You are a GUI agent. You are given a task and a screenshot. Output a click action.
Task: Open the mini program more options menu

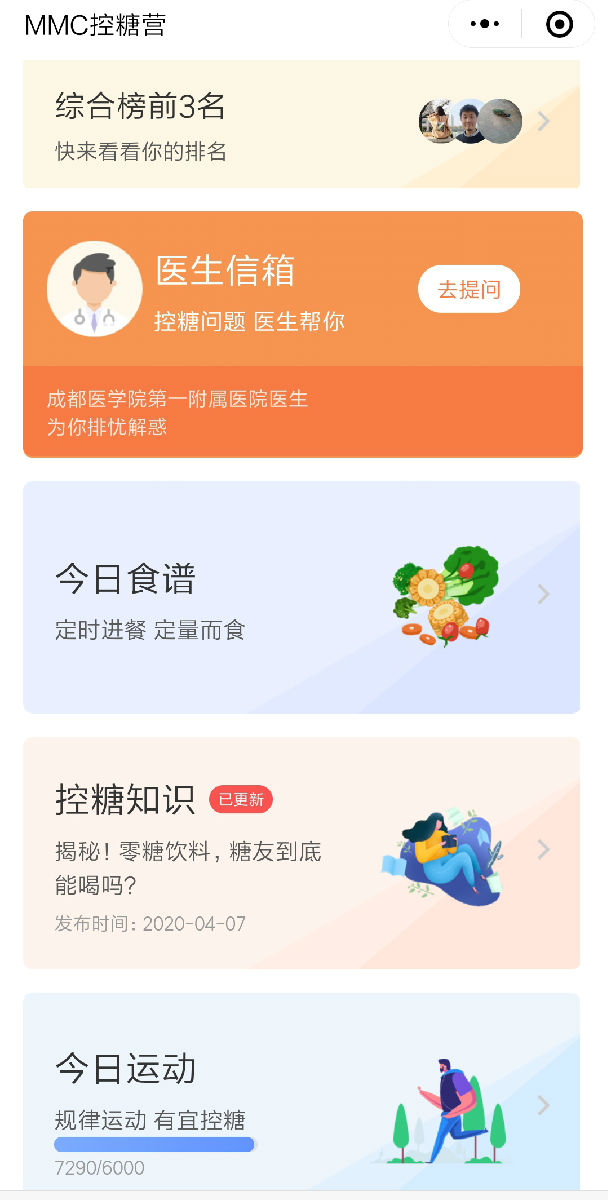[485, 24]
